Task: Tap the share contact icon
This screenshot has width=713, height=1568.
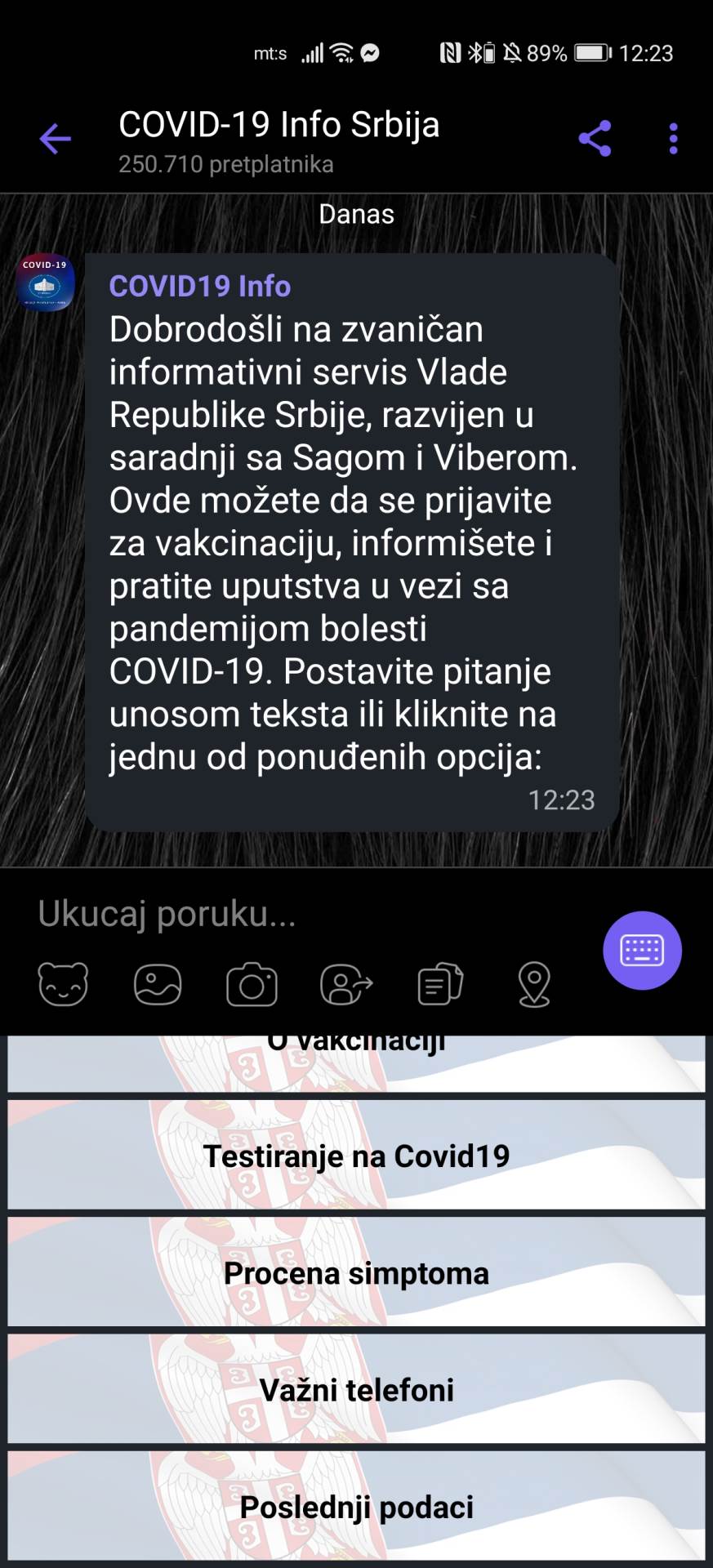Action: 346,983
